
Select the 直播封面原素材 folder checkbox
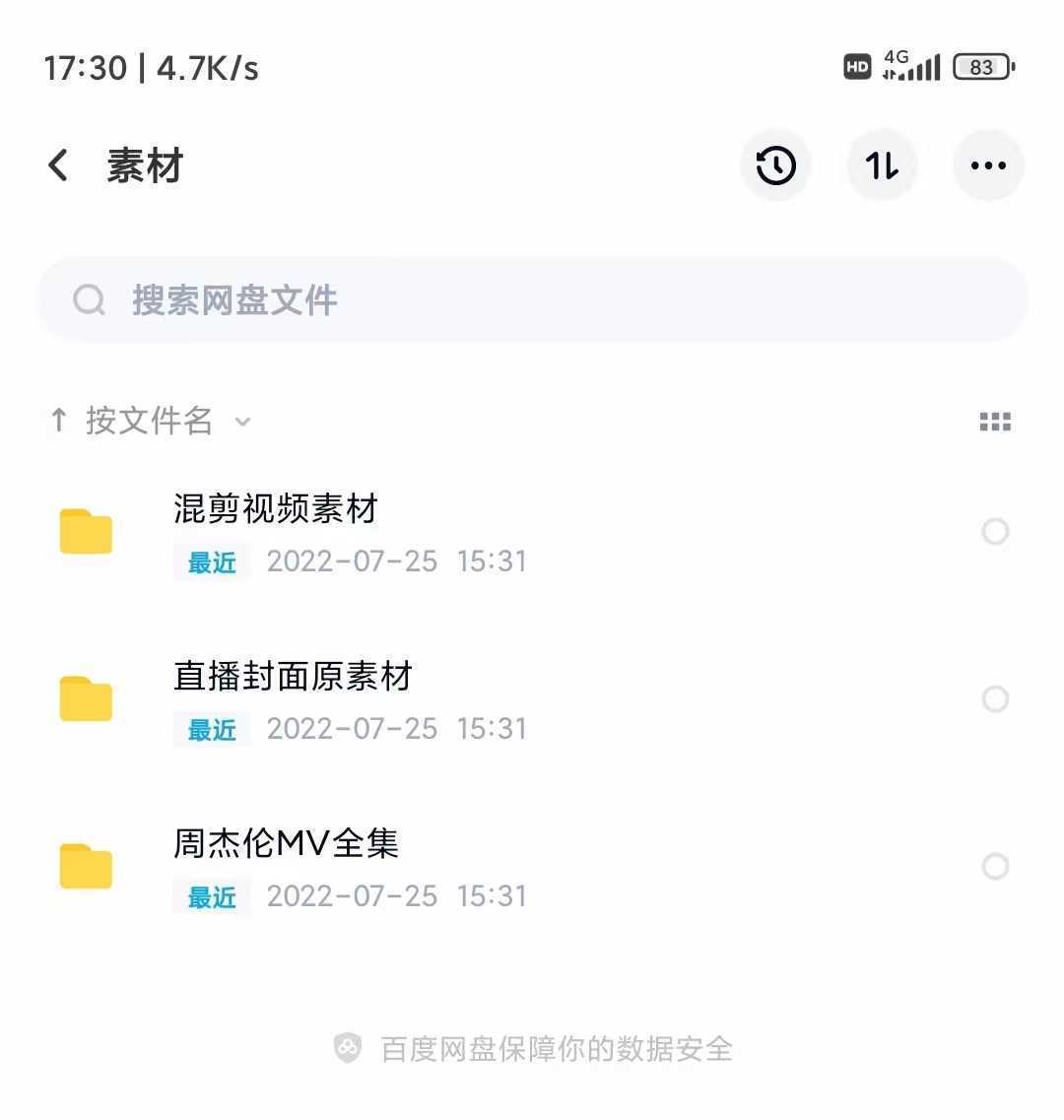click(995, 699)
